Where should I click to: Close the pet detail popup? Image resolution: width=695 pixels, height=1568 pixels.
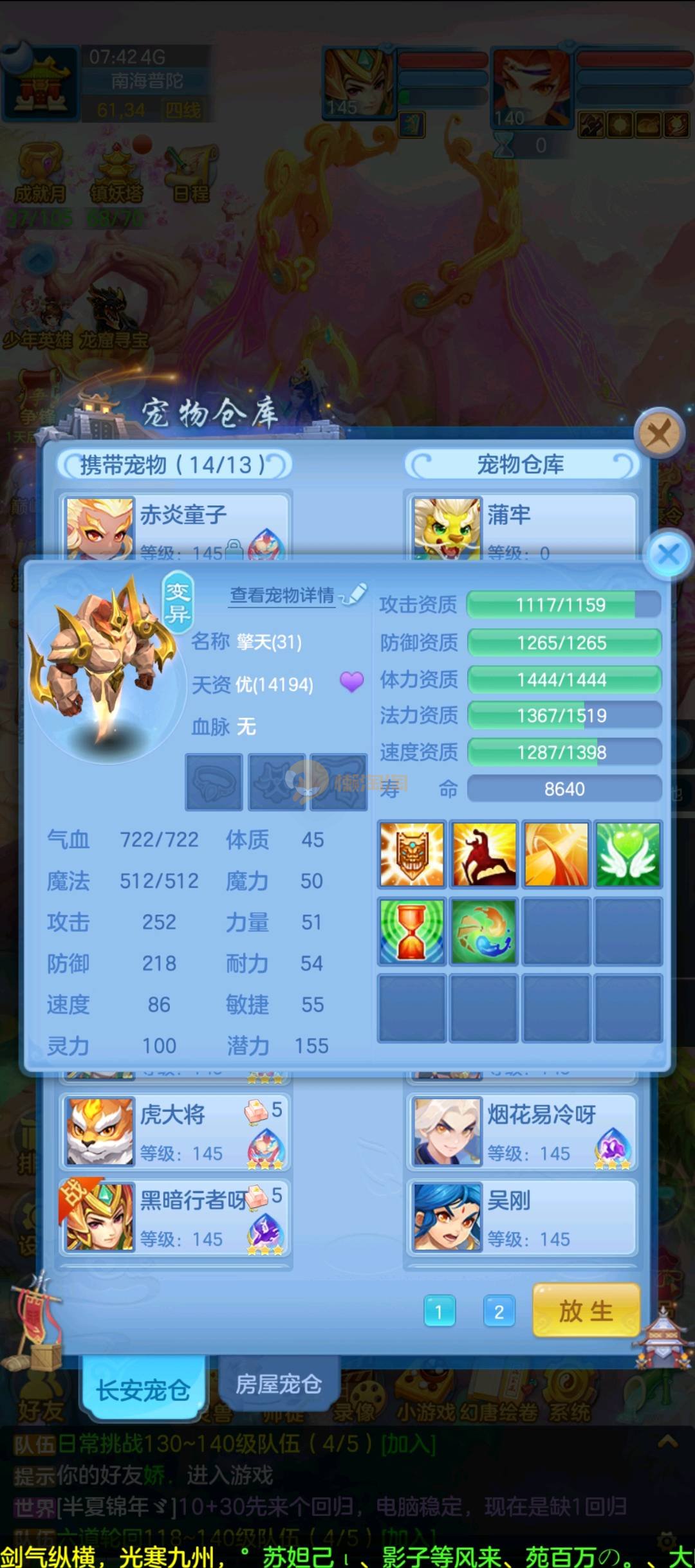(x=669, y=554)
